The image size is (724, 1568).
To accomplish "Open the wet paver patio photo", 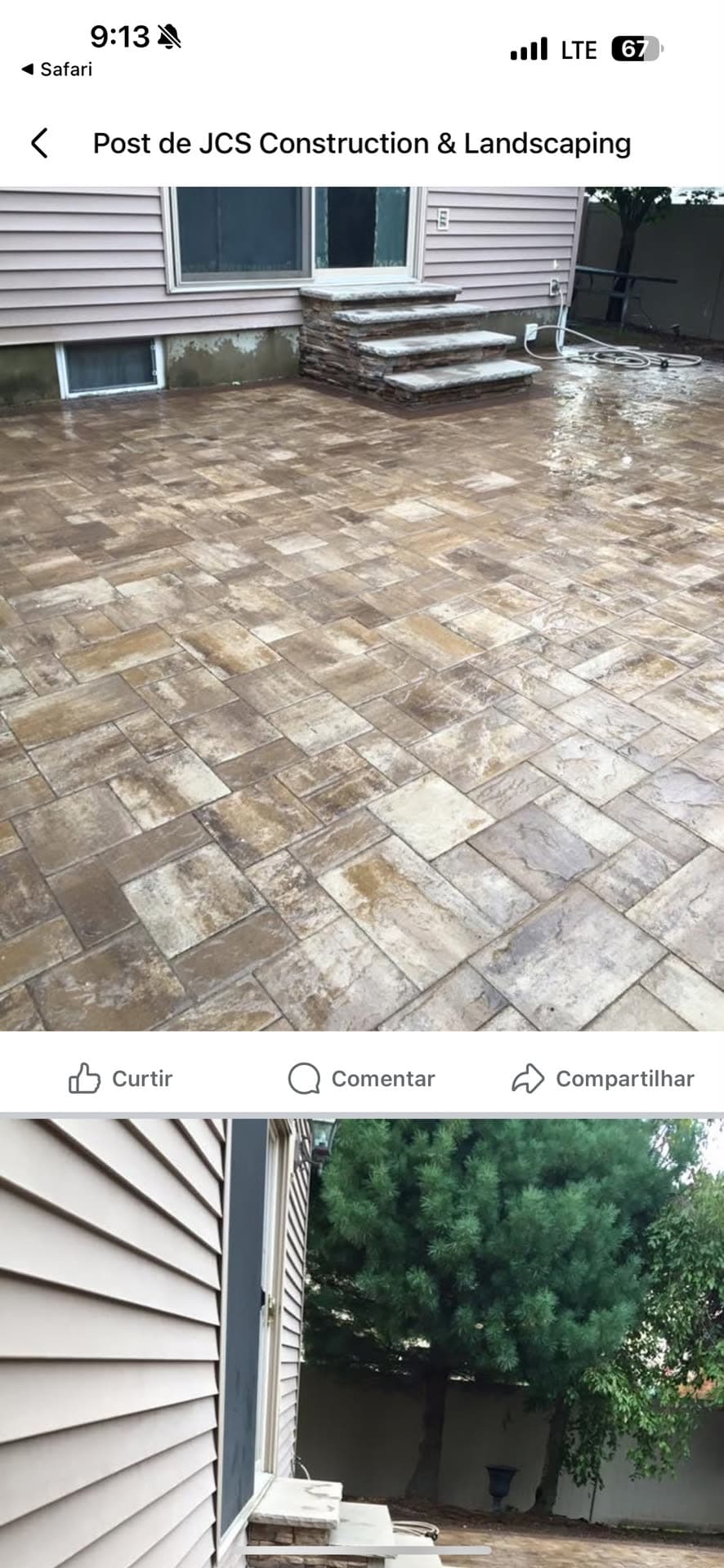I will [x=362, y=608].
